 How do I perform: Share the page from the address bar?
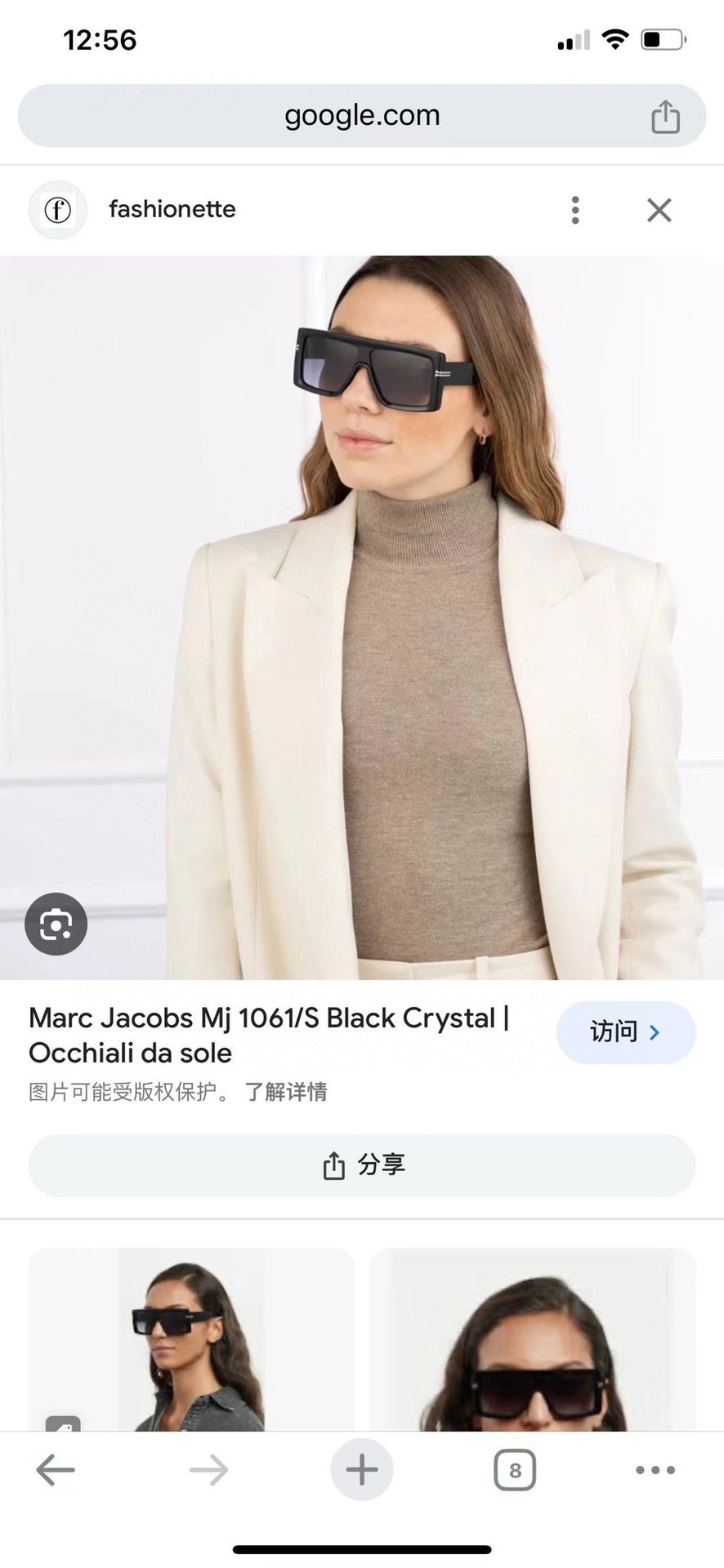point(665,116)
